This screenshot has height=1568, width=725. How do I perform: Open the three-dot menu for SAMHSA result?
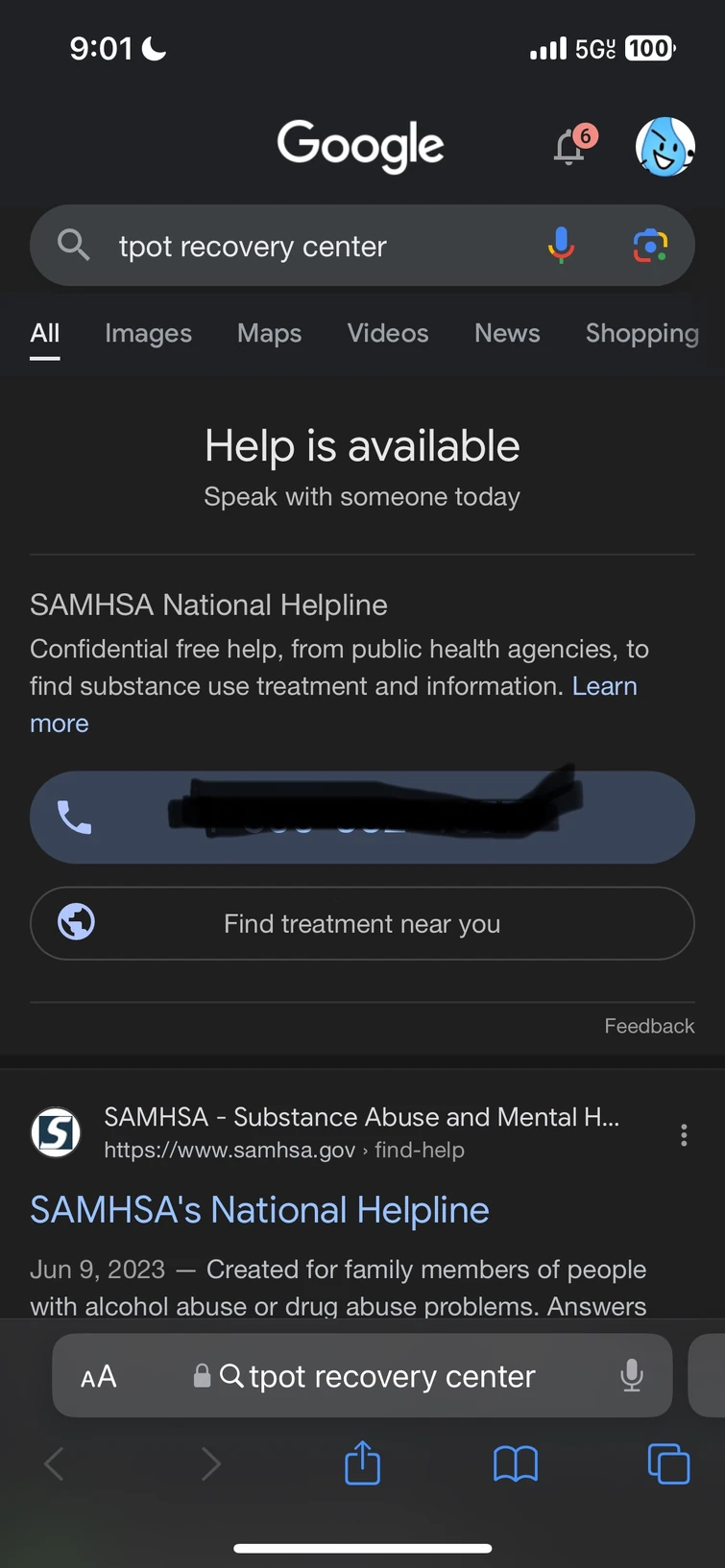(x=684, y=1135)
